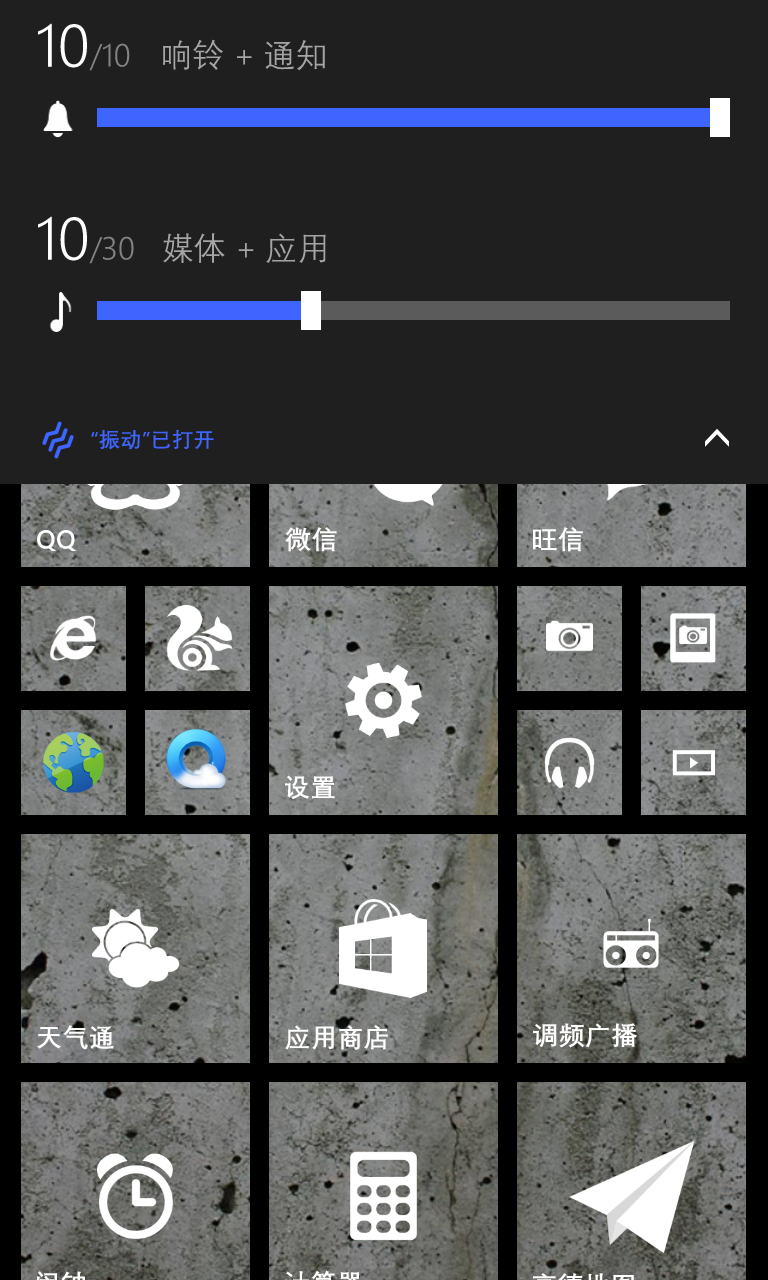Image resolution: width=768 pixels, height=1280 pixels.
Task: Mute ringer via the bell icon
Action: (x=58, y=119)
